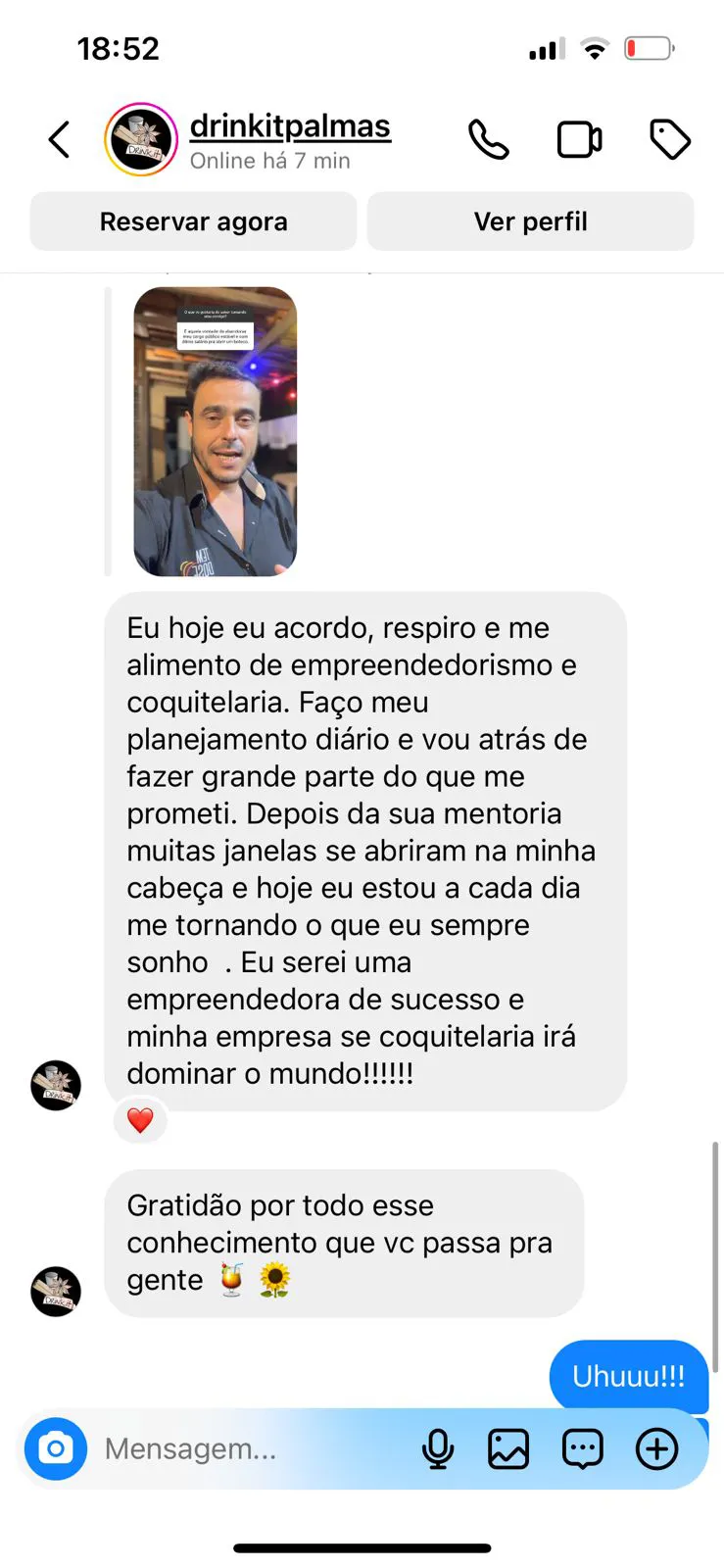Open the label tag icon
The width and height of the screenshot is (724, 1568).
pos(670,139)
